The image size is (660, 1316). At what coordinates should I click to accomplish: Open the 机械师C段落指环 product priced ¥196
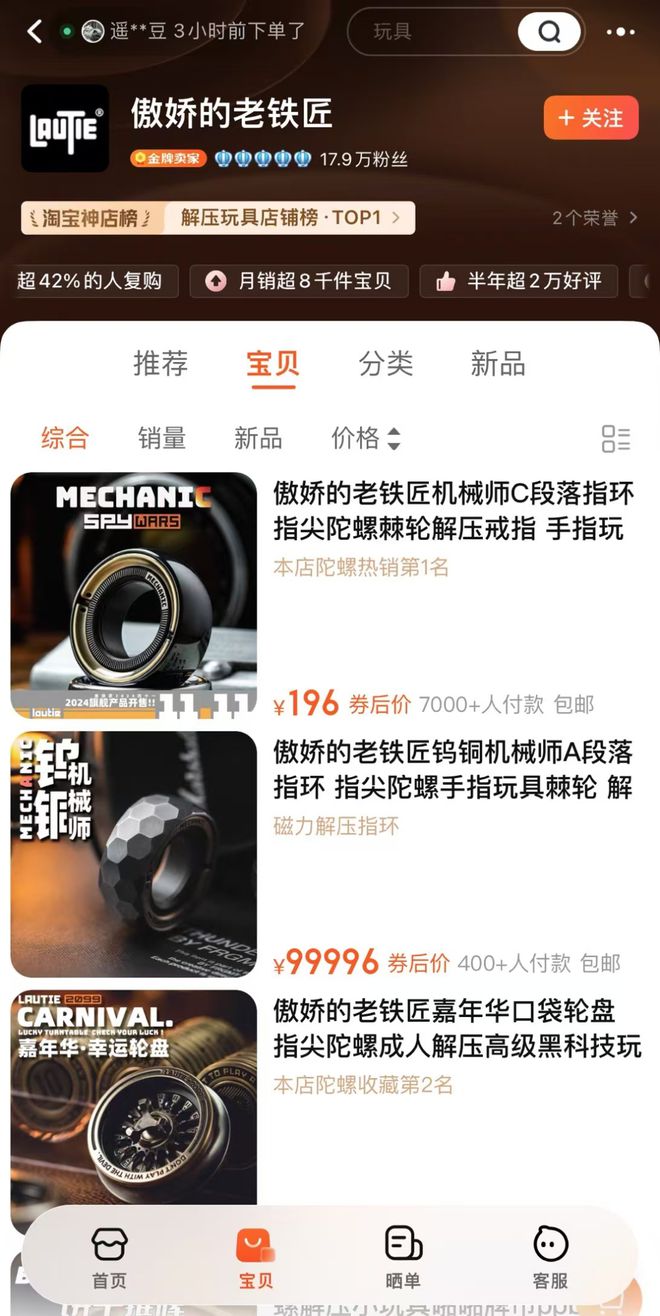(455, 510)
